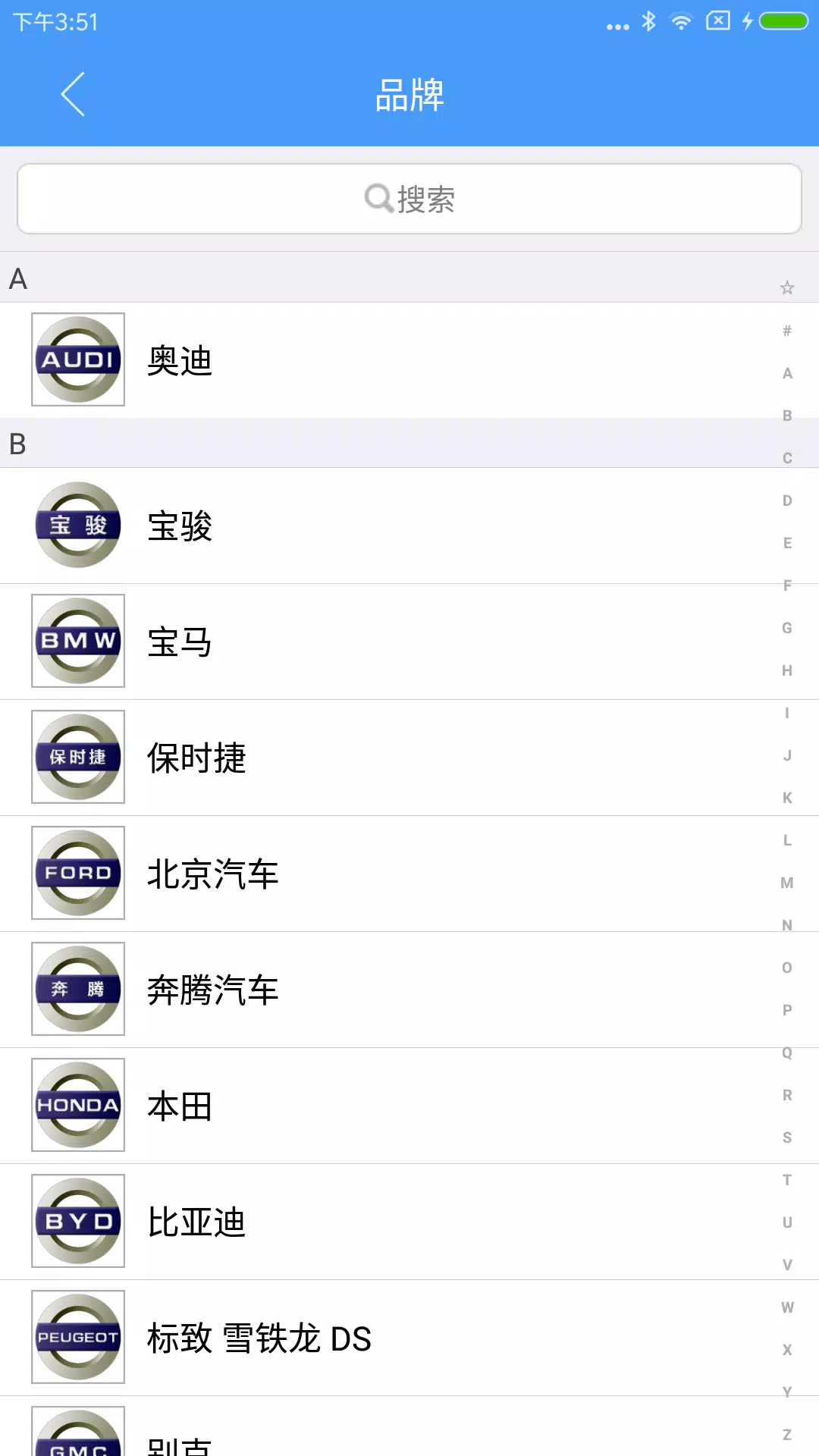Image resolution: width=819 pixels, height=1456 pixels.
Task: Tap the 宝骏 brand logo
Action: (x=77, y=526)
